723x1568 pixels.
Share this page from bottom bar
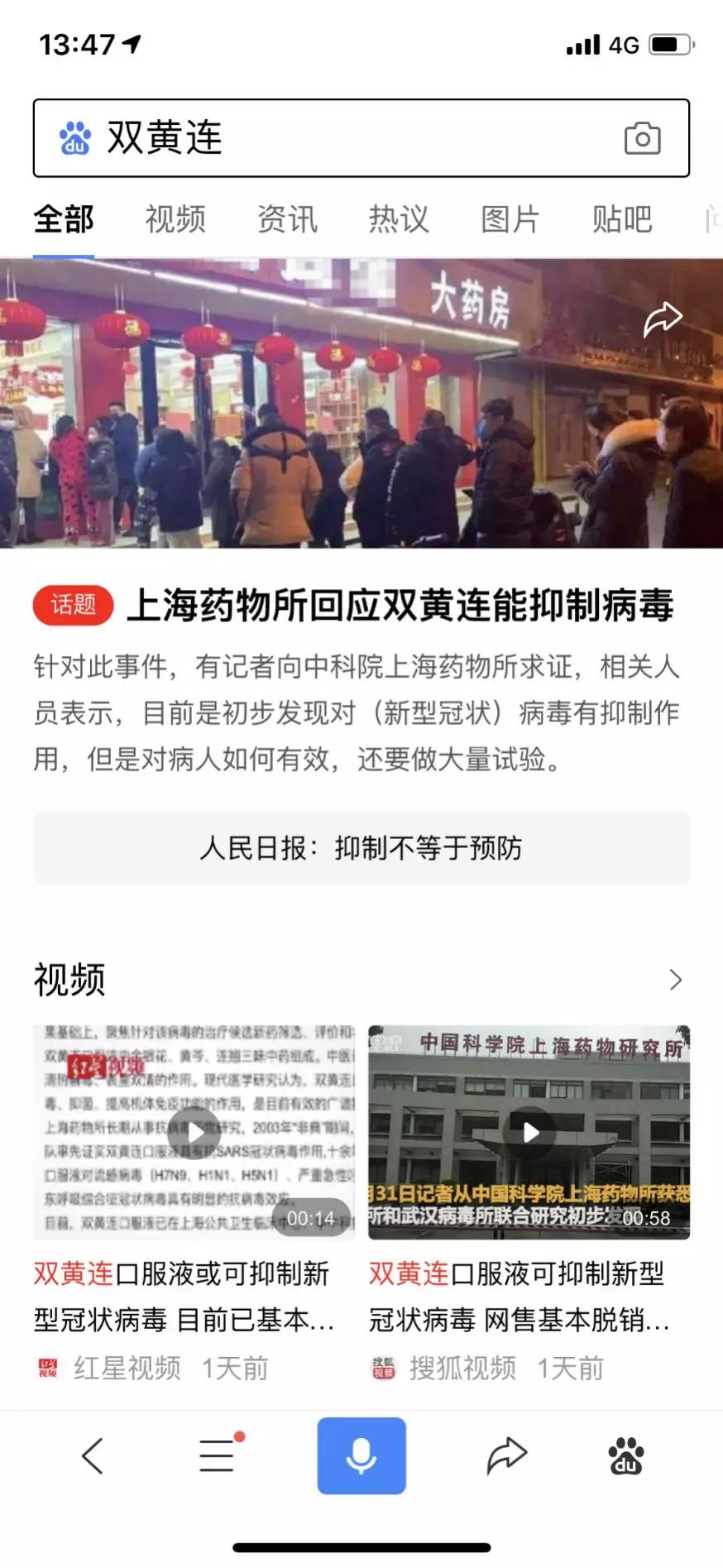point(506,1456)
